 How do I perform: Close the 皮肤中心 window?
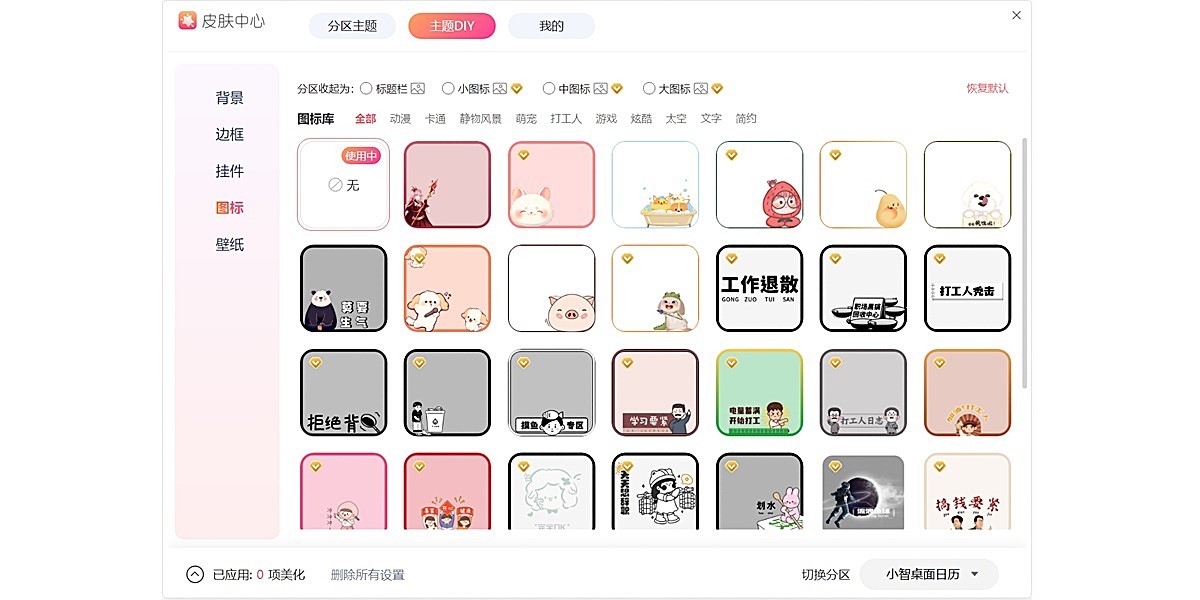[1016, 15]
